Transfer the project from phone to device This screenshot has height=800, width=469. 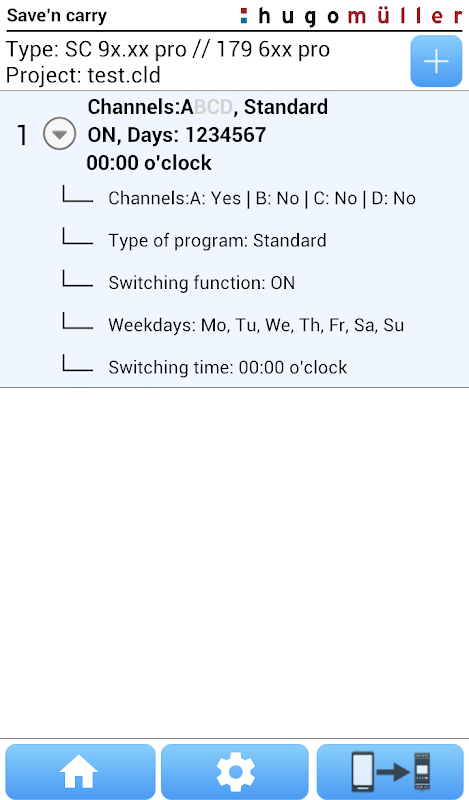(390, 771)
